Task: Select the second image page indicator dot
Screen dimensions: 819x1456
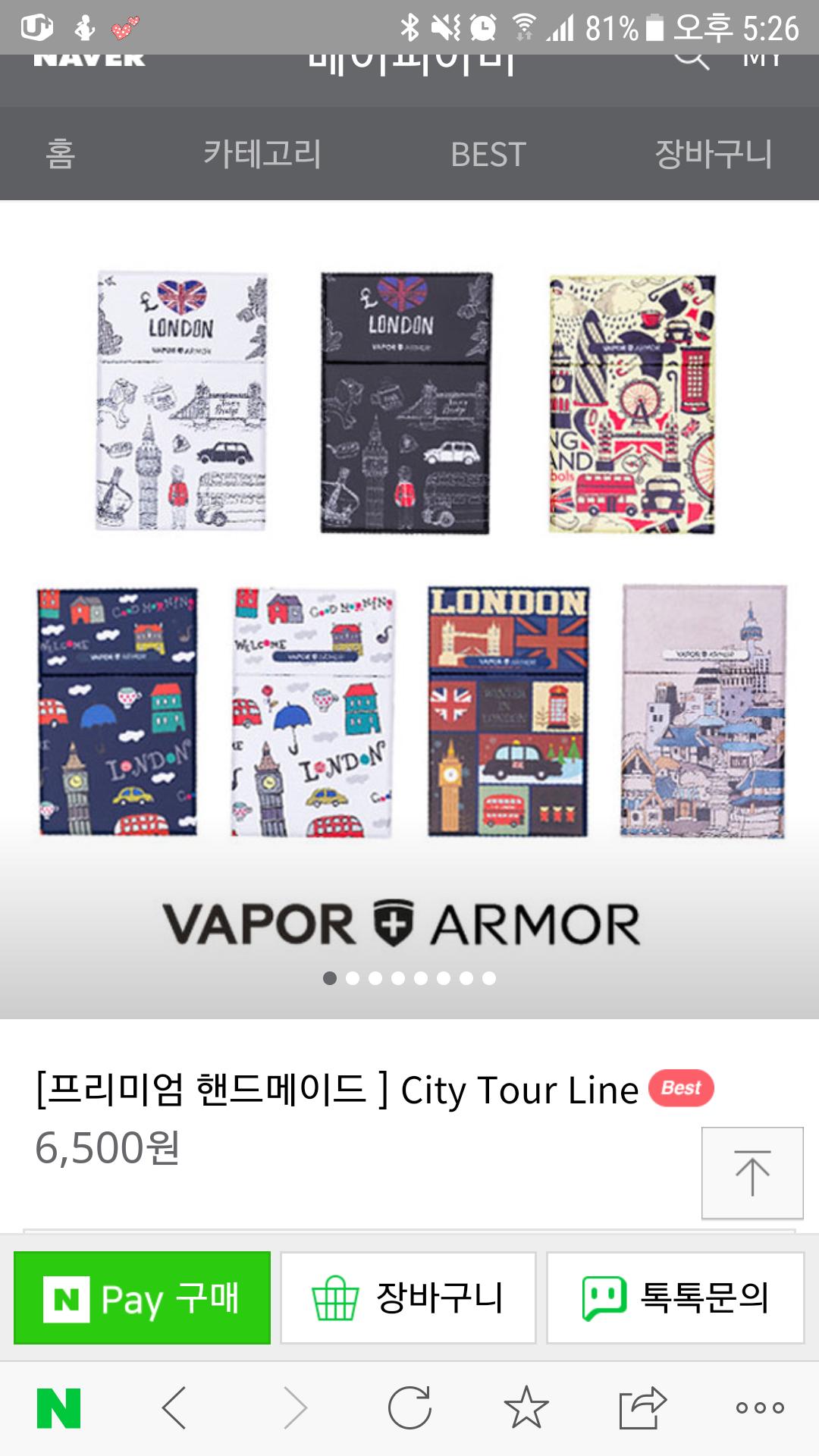Action: click(353, 978)
